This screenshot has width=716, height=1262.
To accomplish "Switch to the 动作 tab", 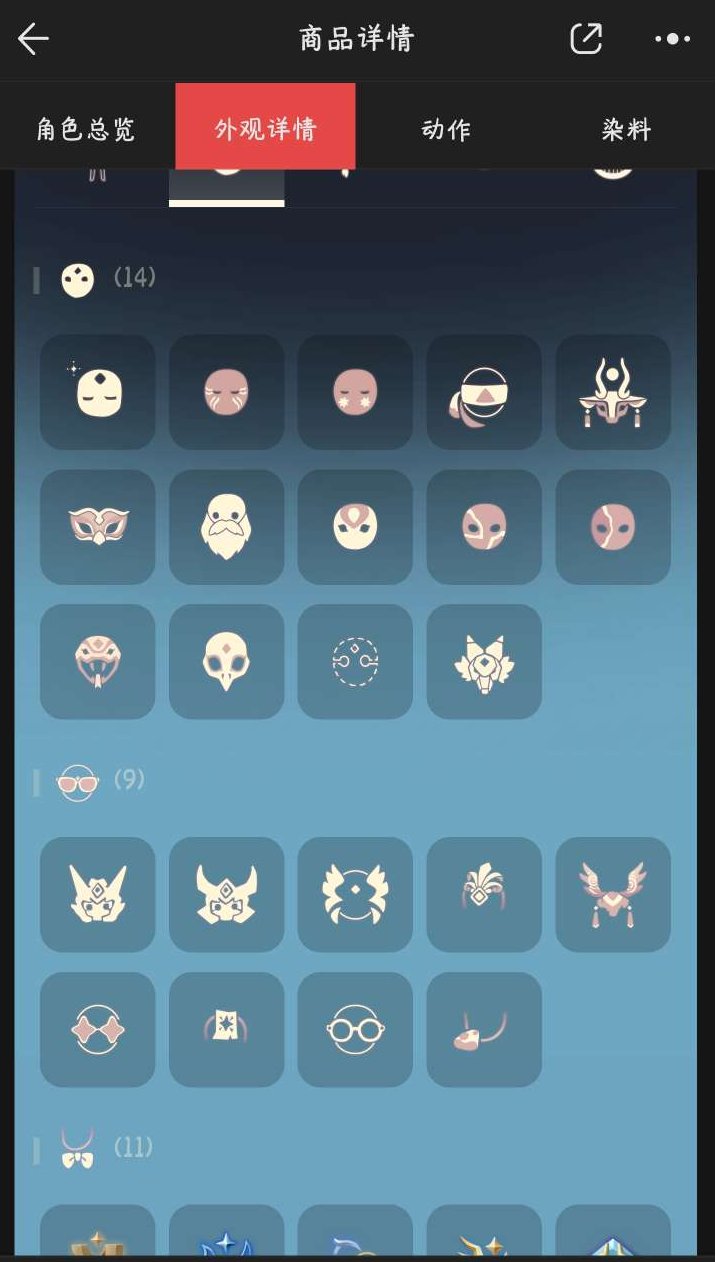I will [446, 129].
